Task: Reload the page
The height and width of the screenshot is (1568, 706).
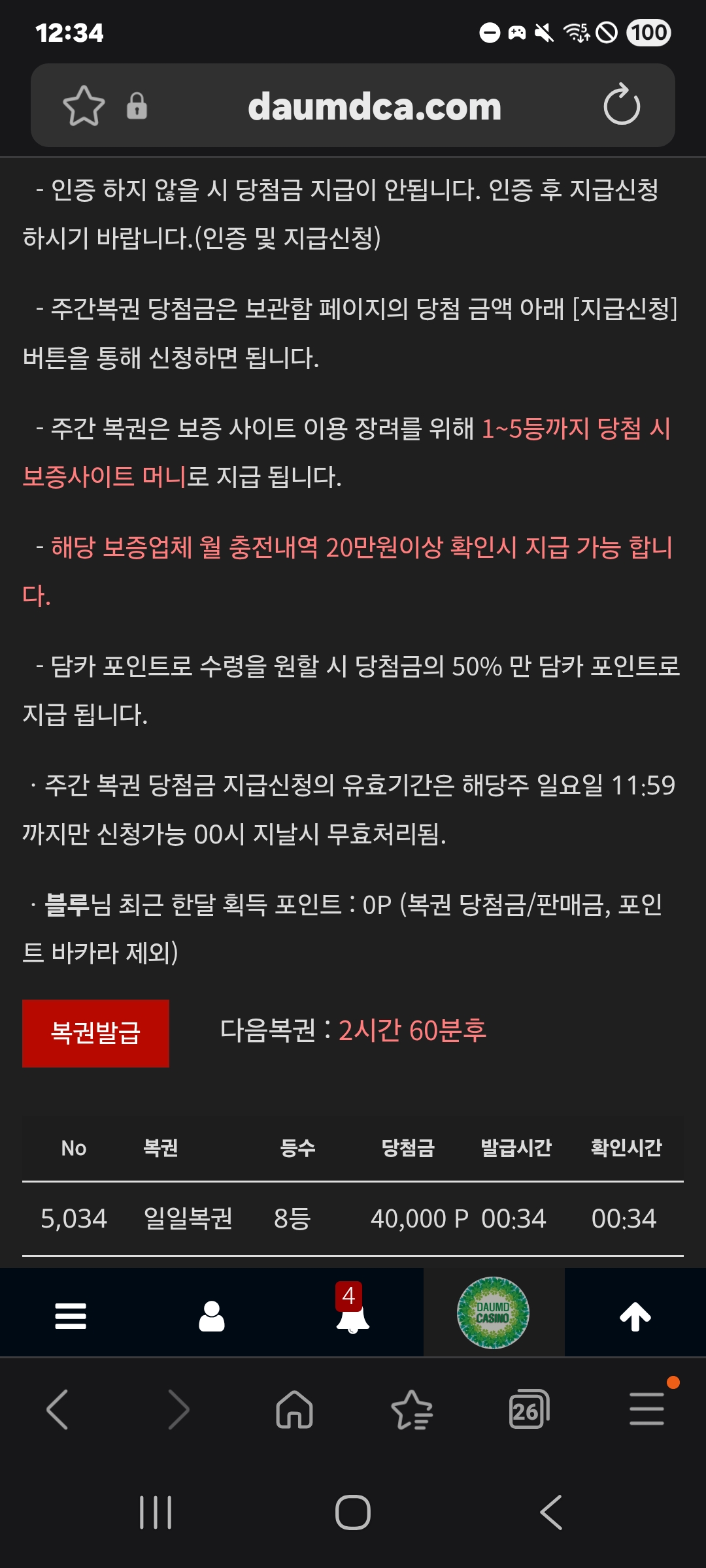Action: coord(621,105)
